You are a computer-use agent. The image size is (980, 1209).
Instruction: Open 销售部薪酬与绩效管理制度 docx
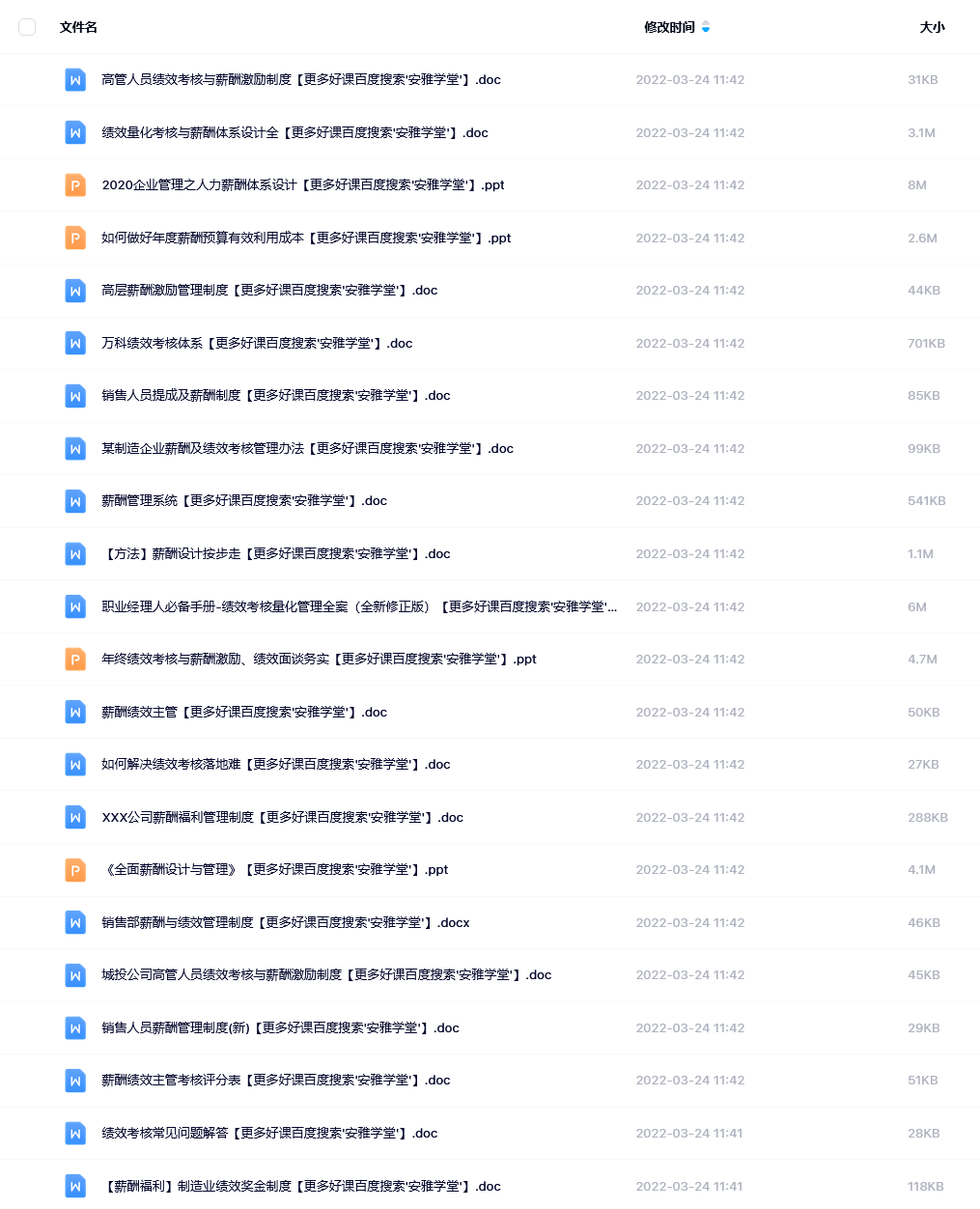click(285, 923)
